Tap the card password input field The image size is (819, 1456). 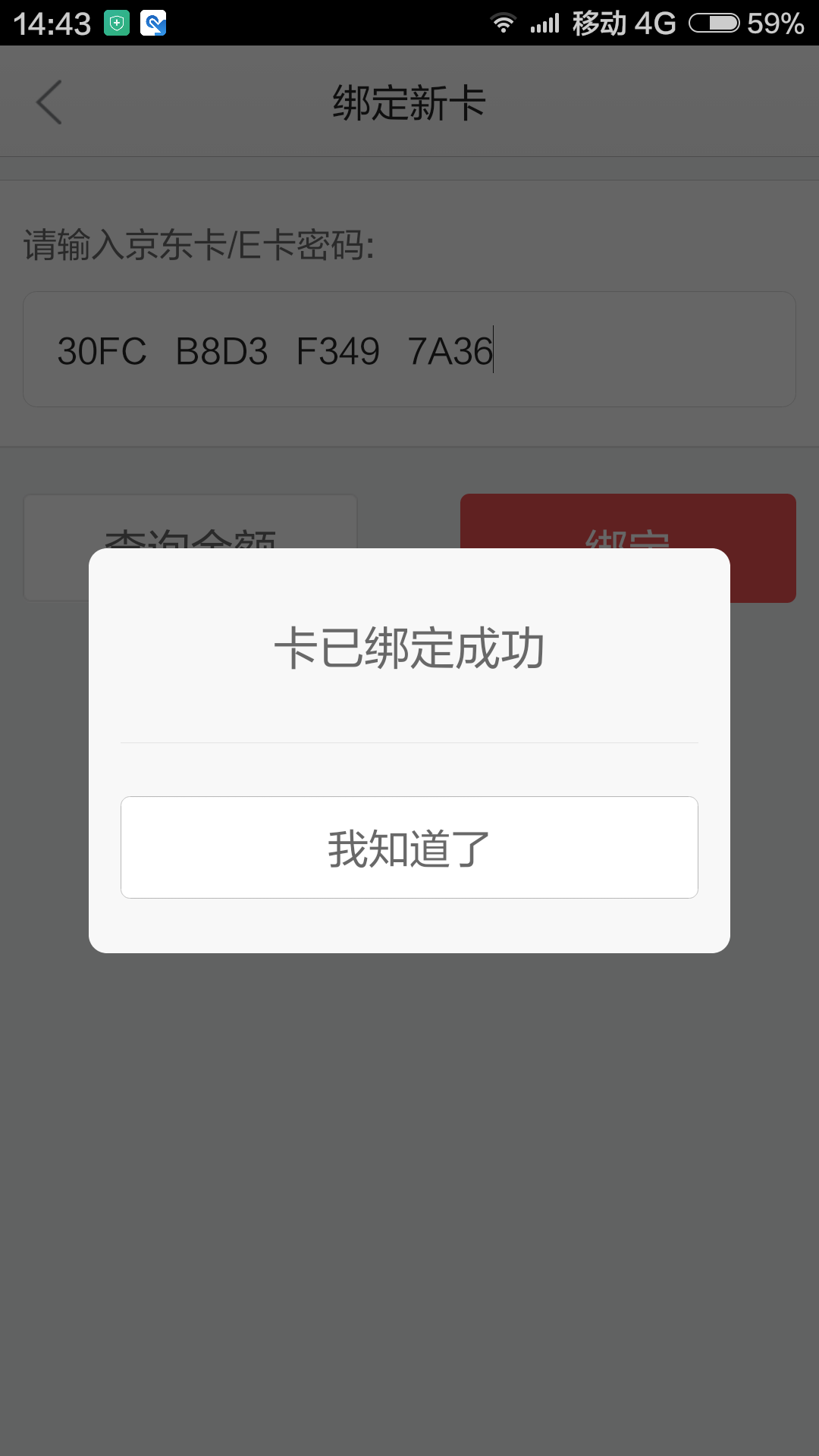(x=409, y=350)
